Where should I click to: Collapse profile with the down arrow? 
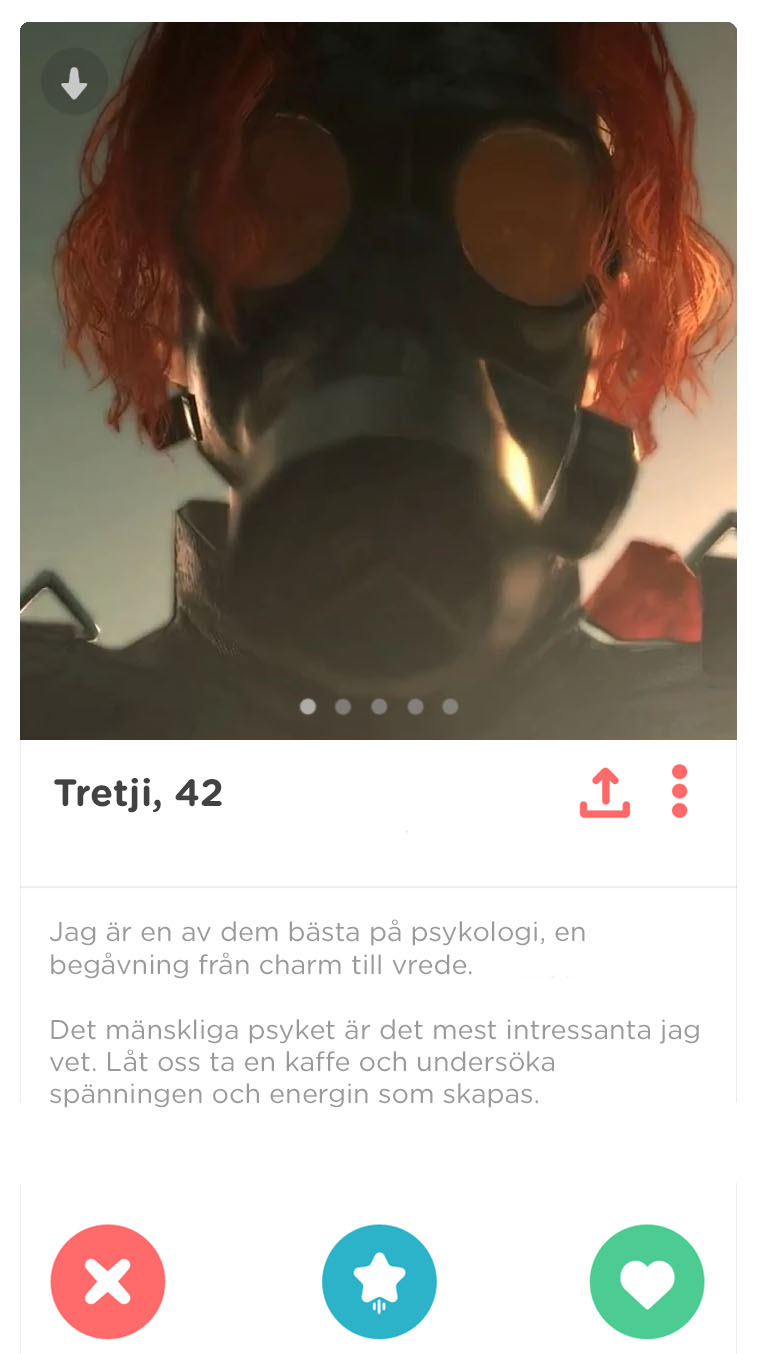pos(74,82)
